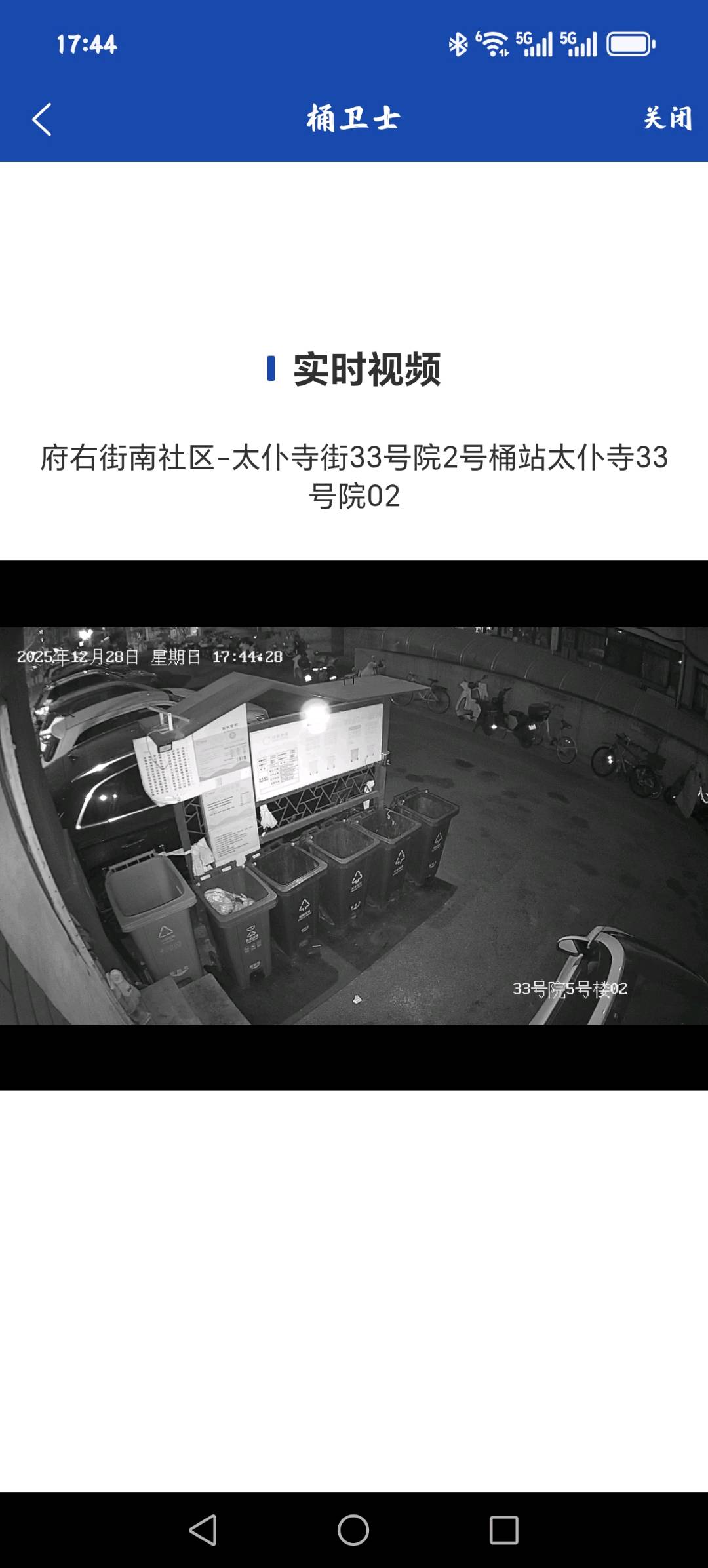Screen dimensions: 708x1568
Task: Tap the system back button
Action: [203, 1530]
